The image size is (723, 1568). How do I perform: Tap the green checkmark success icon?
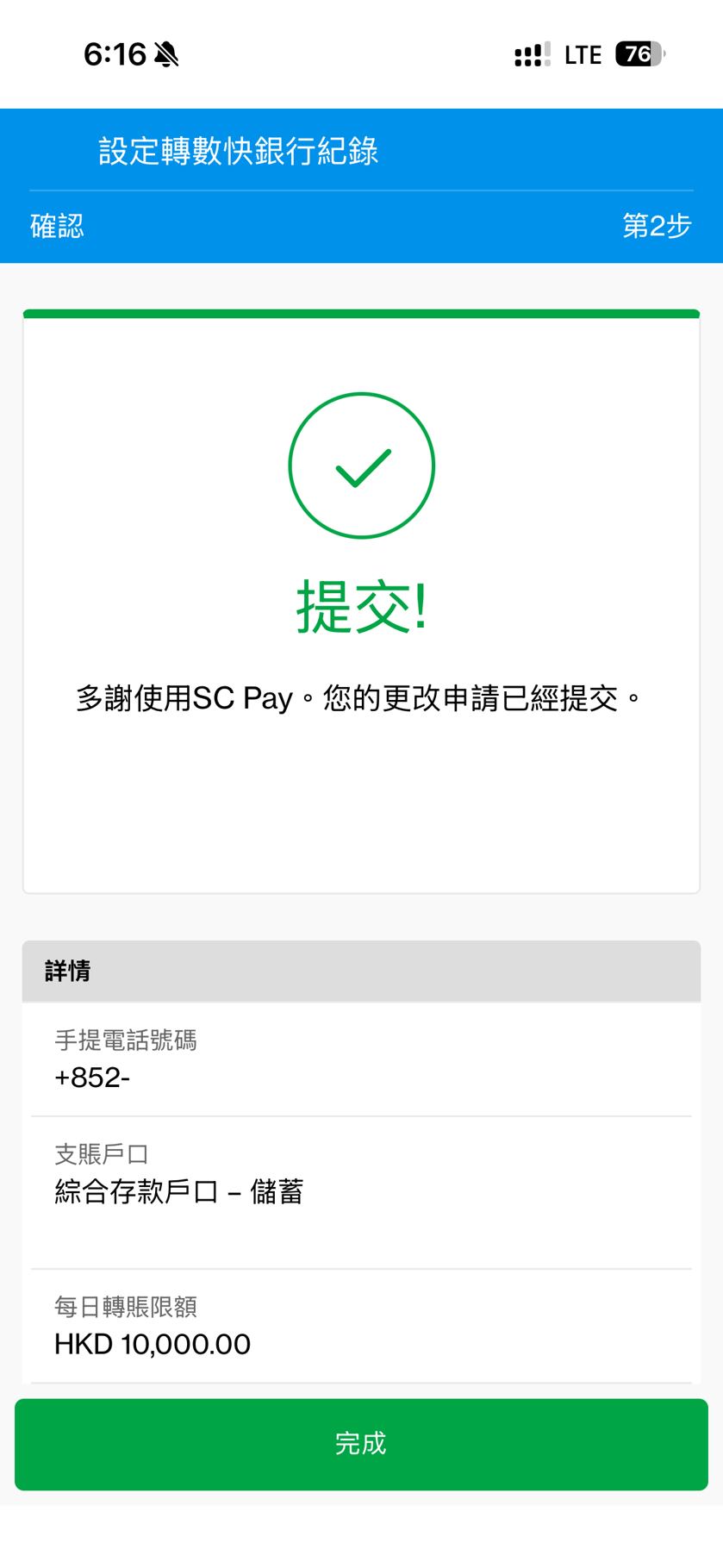[361, 464]
